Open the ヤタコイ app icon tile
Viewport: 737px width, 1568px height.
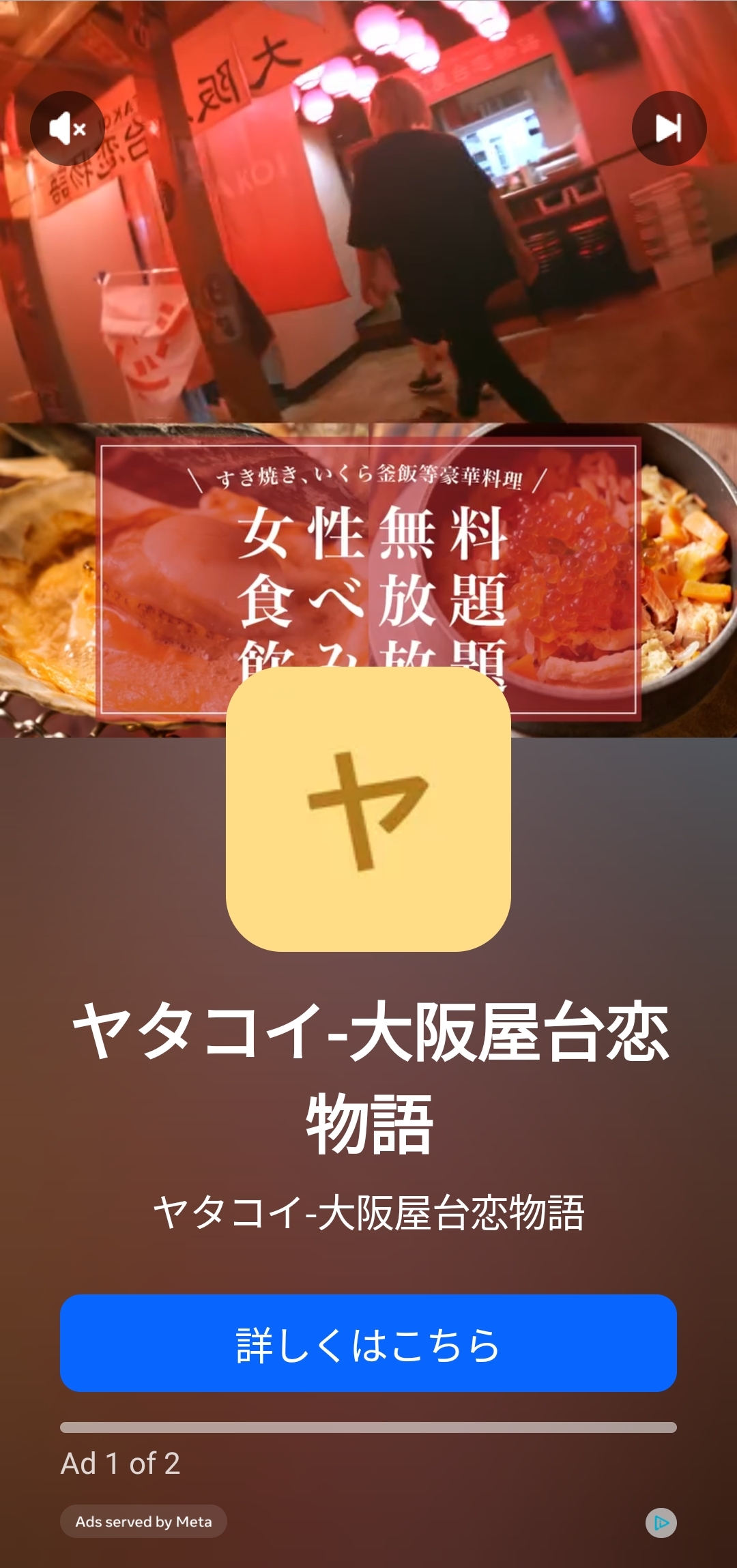click(369, 809)
